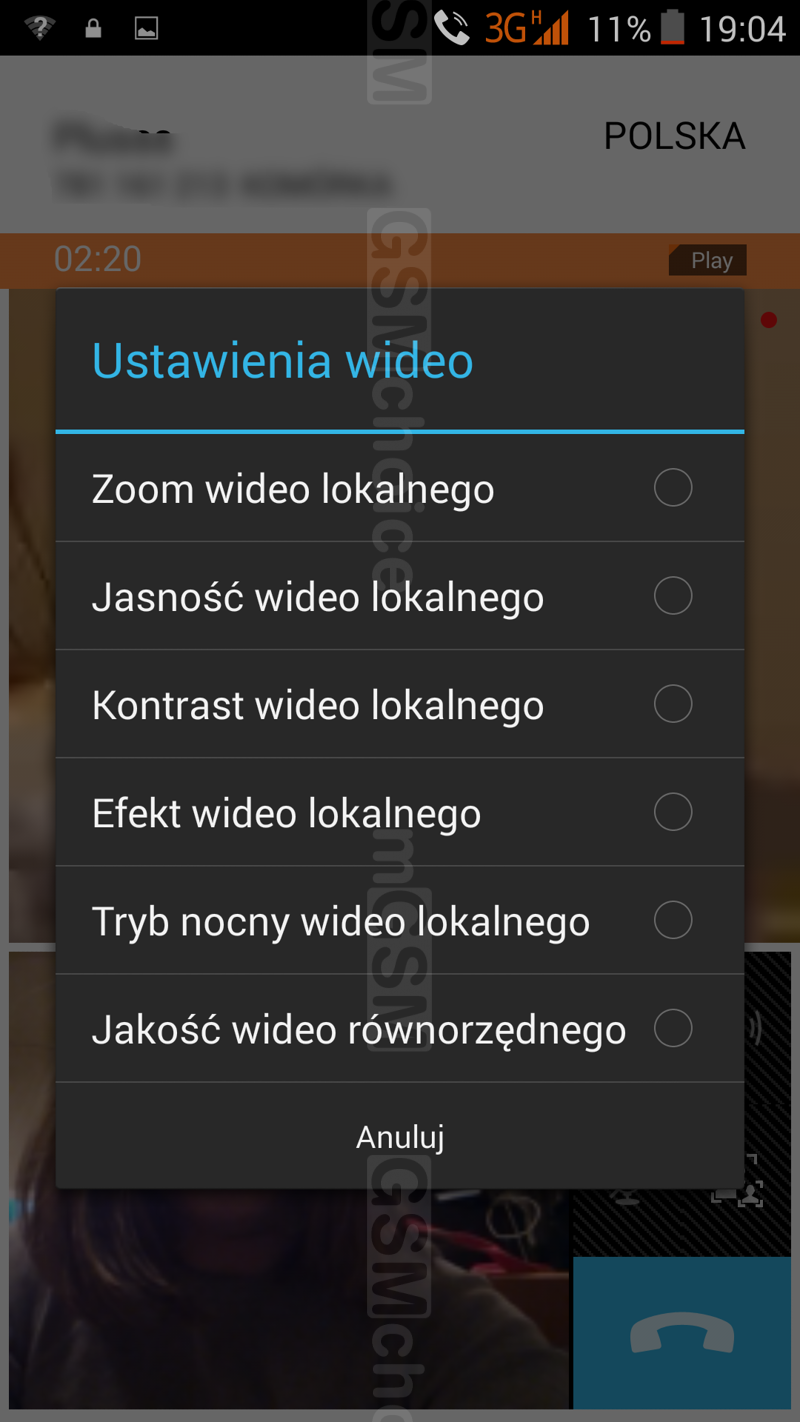Screen dimensions: 800x1422
Task: Select Efekt wideo lokalnego
Action: pyautogui.click(x=400, y=813)
